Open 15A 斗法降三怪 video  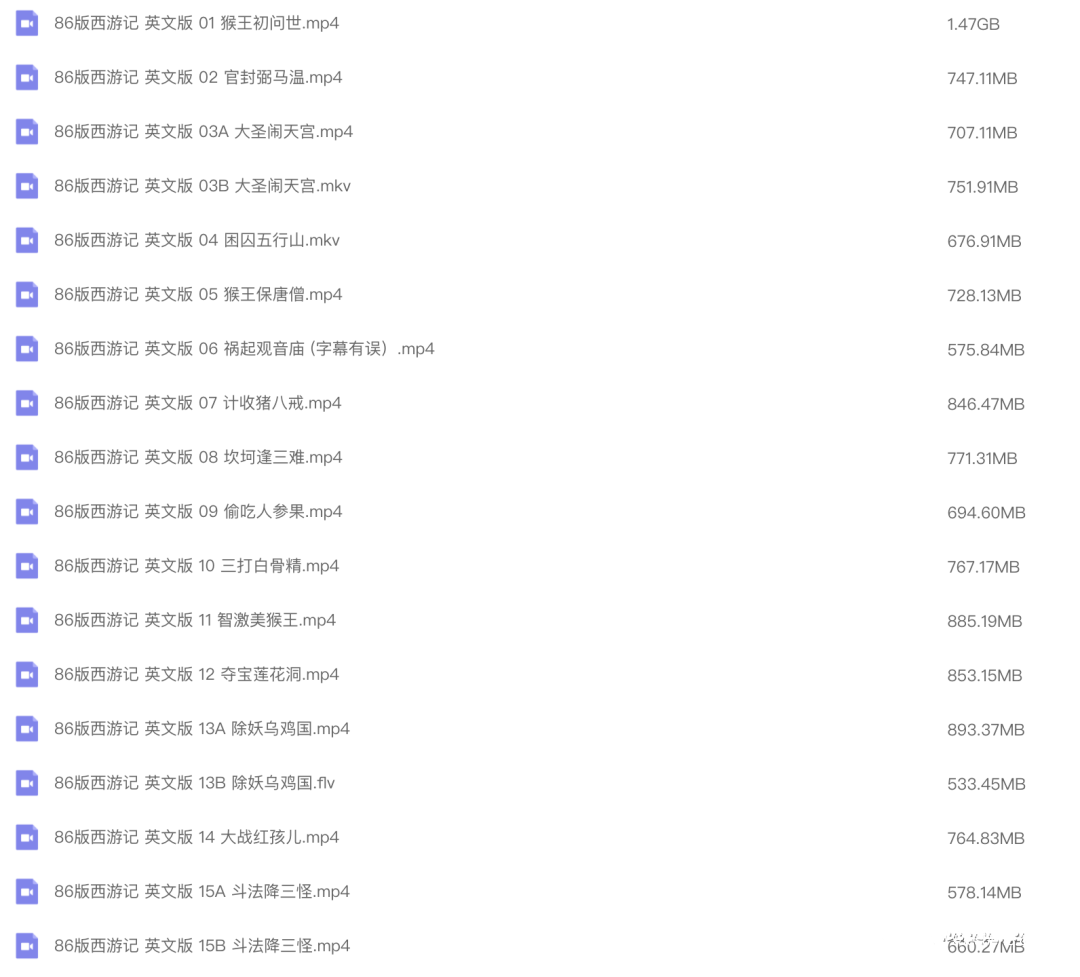[x=202, y=891]
